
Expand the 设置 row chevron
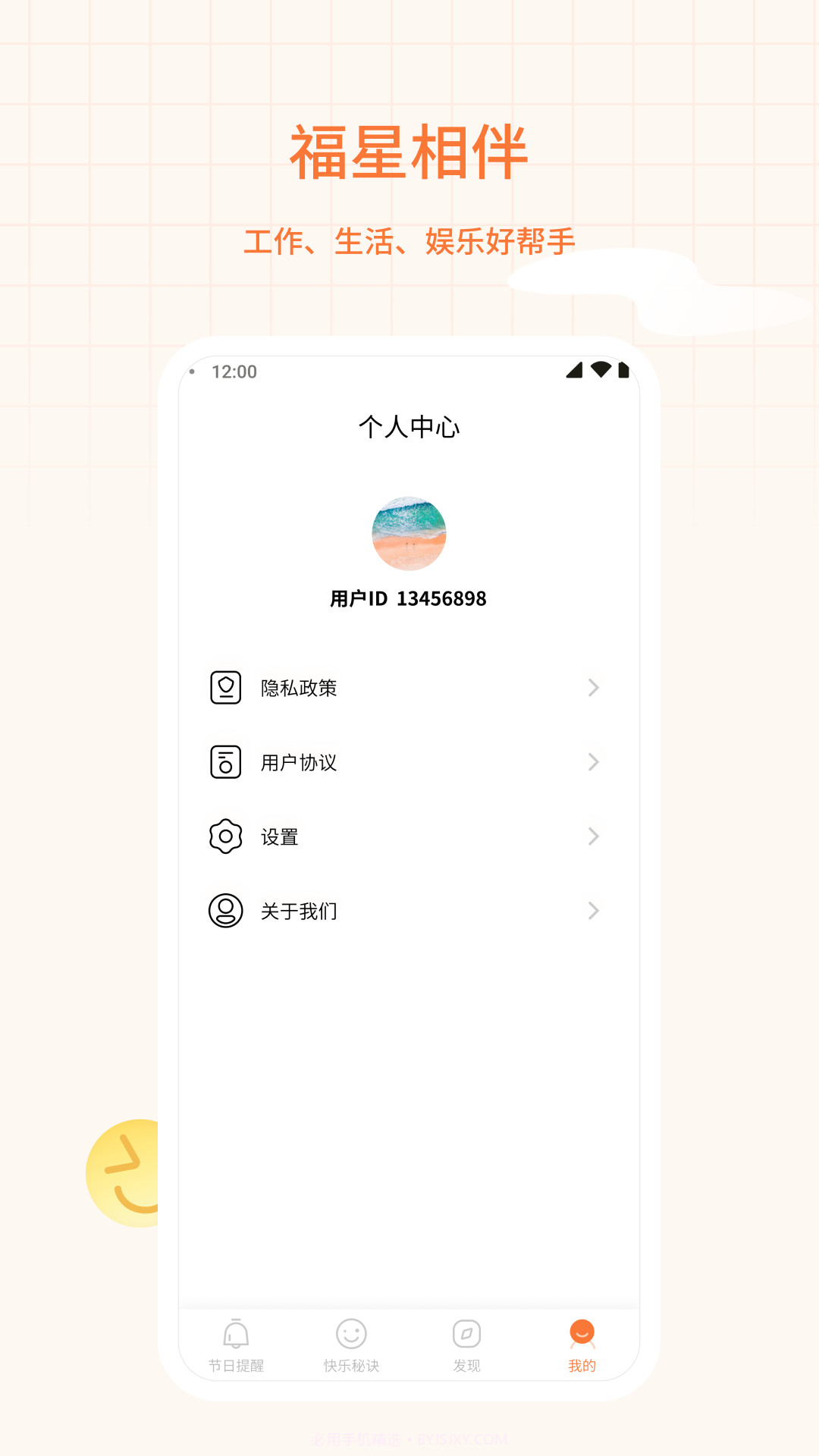(x=593, y=836)
